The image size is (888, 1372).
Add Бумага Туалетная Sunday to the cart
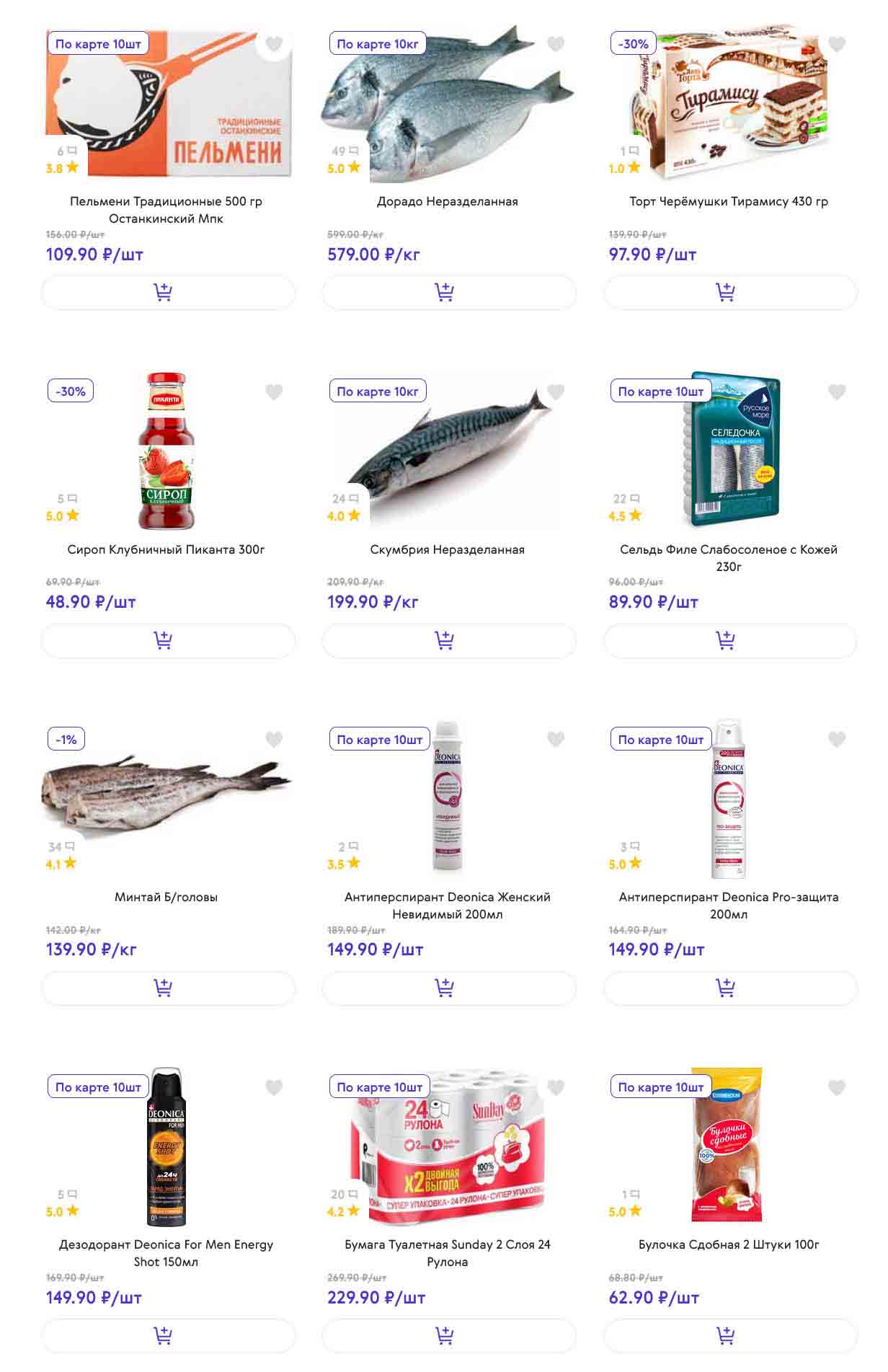[448, 1336]
